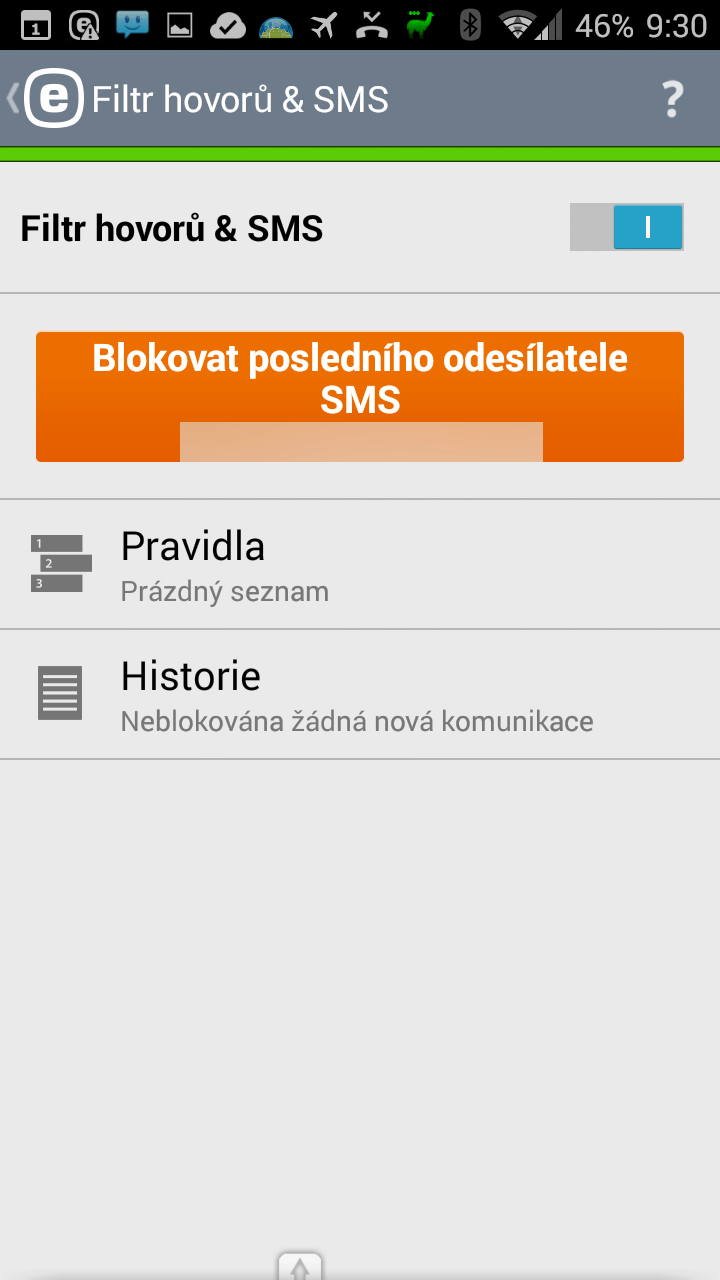Image resolution: width=720 pixels, height=1280 pixels.
Task: Expand the bottom arrow handle
Action: click(x=300, y=1266)
